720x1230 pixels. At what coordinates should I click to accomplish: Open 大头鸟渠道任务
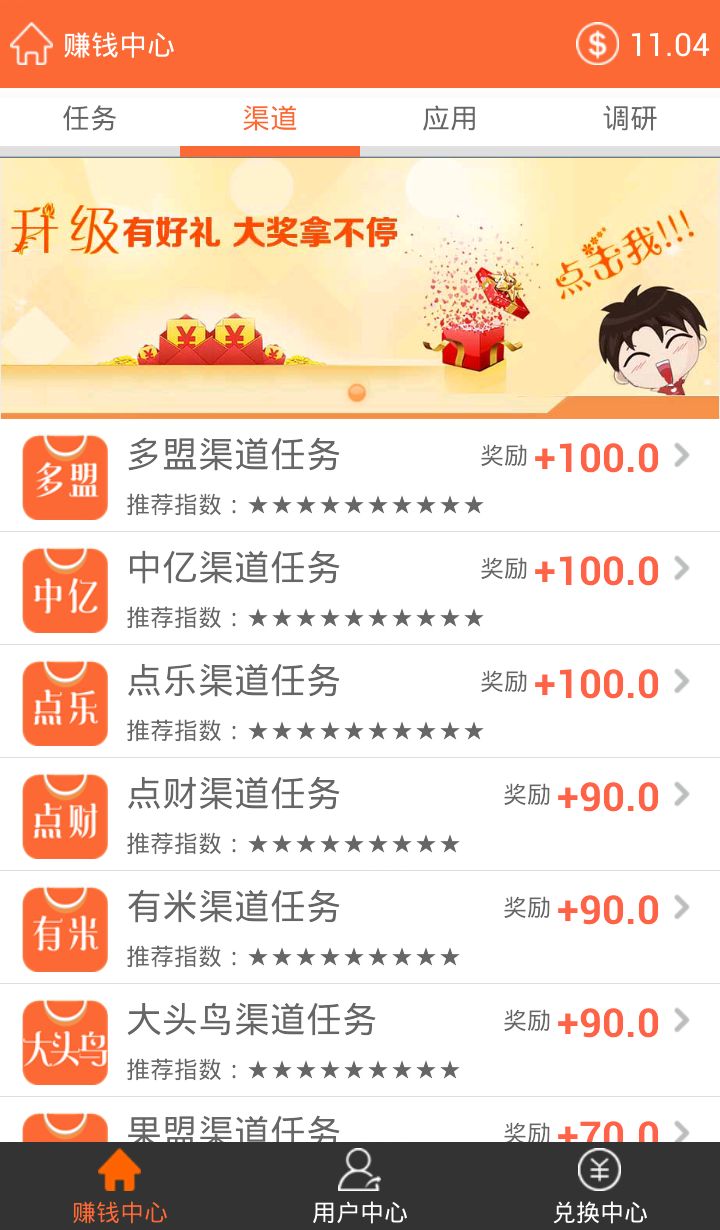360,1041
